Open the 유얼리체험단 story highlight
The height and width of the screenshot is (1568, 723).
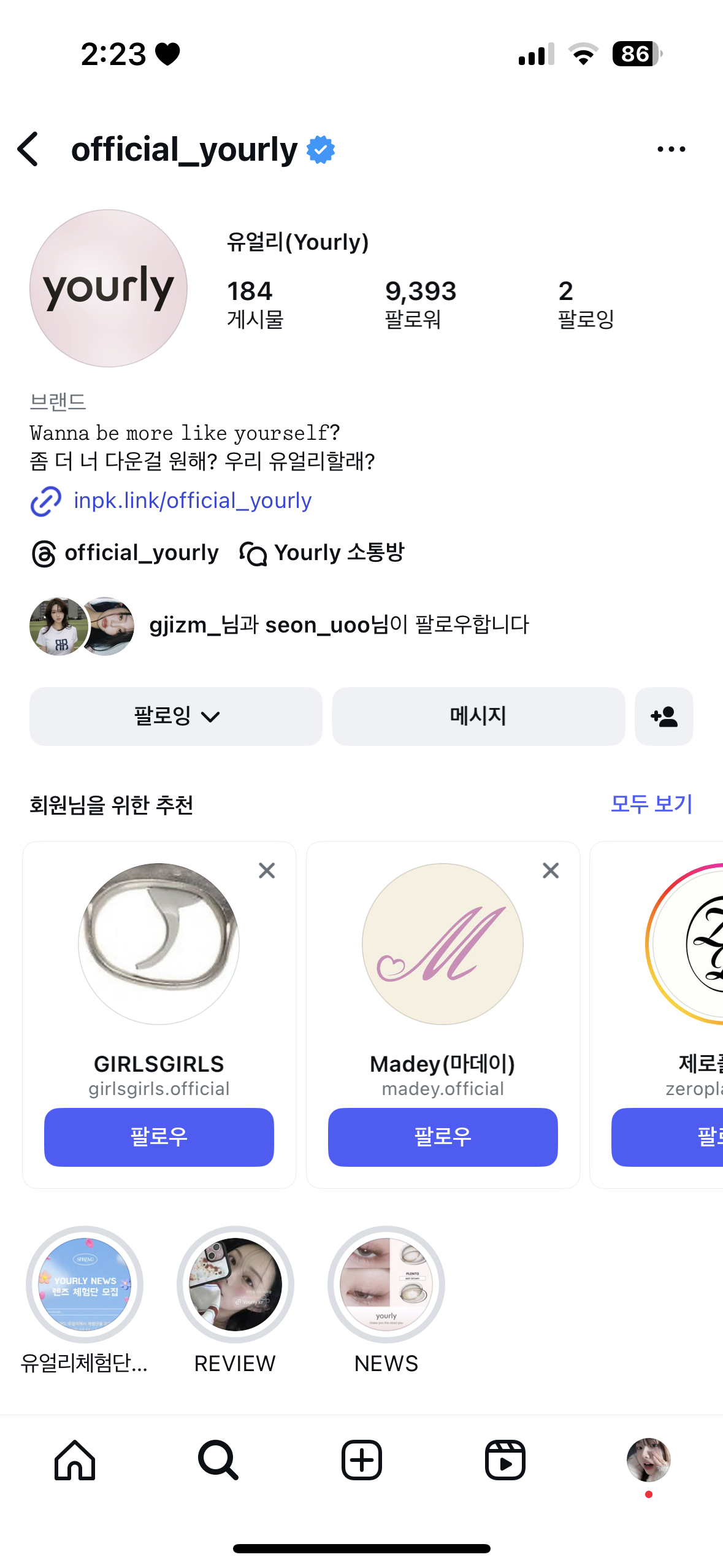pyautogui.click(x=85, y=1284)
